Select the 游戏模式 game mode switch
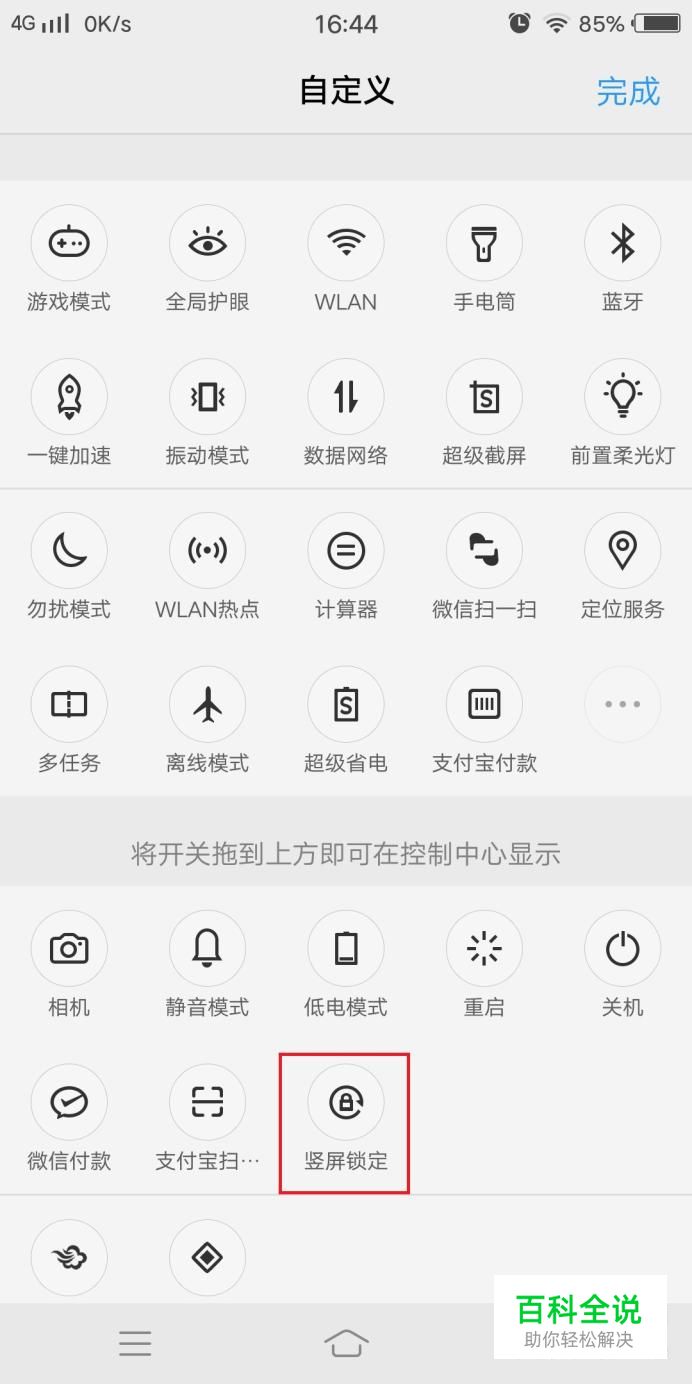 [69, 243]
